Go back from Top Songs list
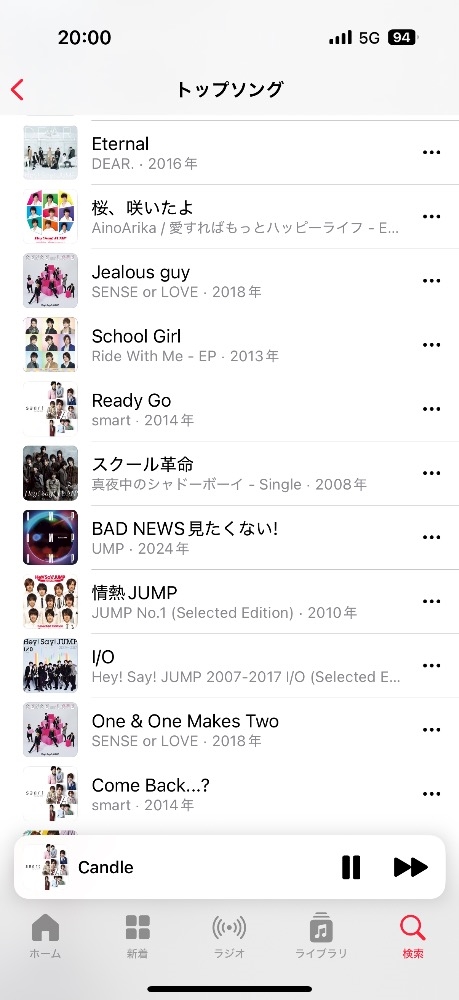The image size is (459, 1000). (x=17, y=90)
